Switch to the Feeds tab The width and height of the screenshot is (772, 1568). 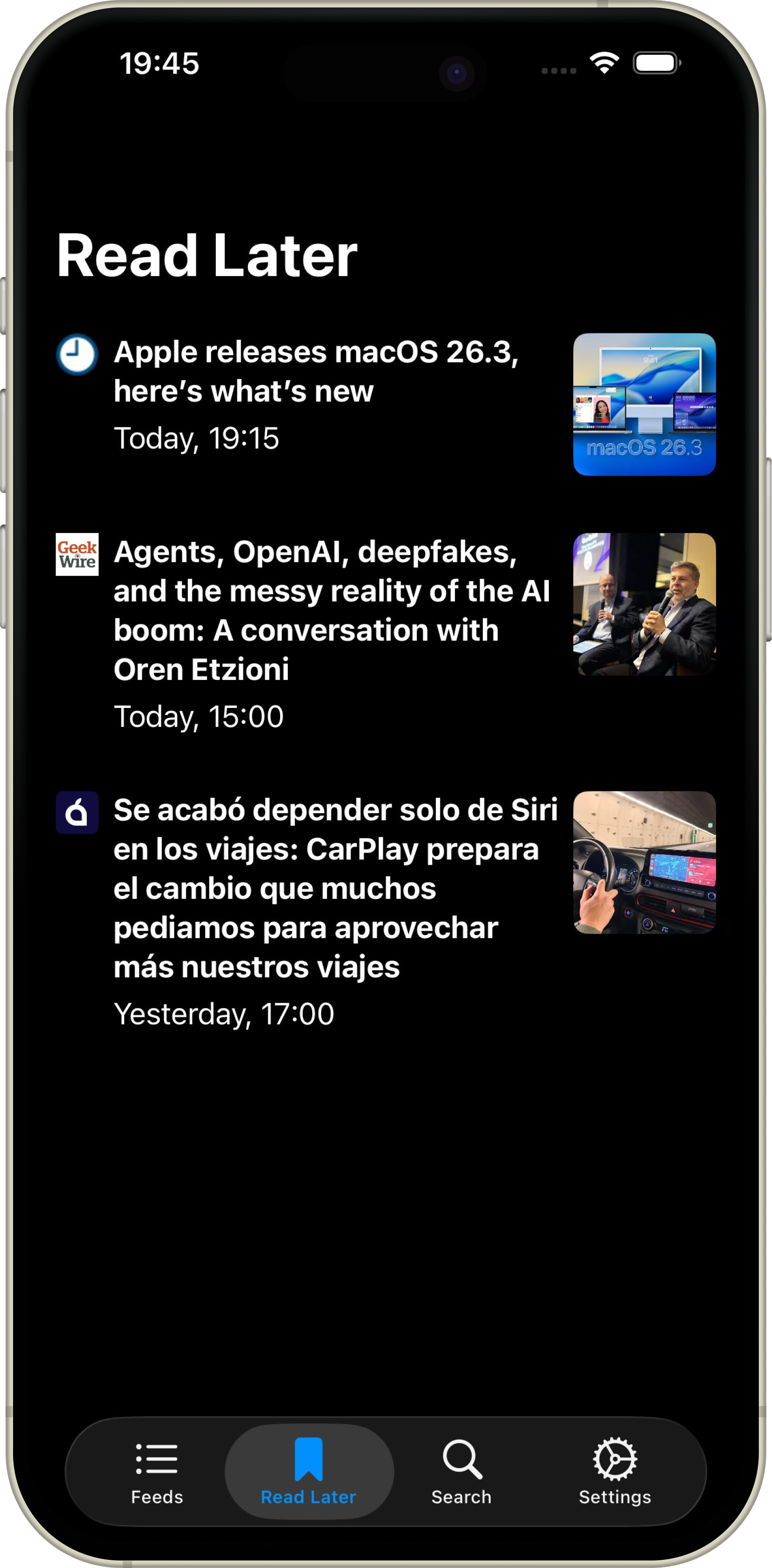pyautogui.click(x=156, y=1471)
